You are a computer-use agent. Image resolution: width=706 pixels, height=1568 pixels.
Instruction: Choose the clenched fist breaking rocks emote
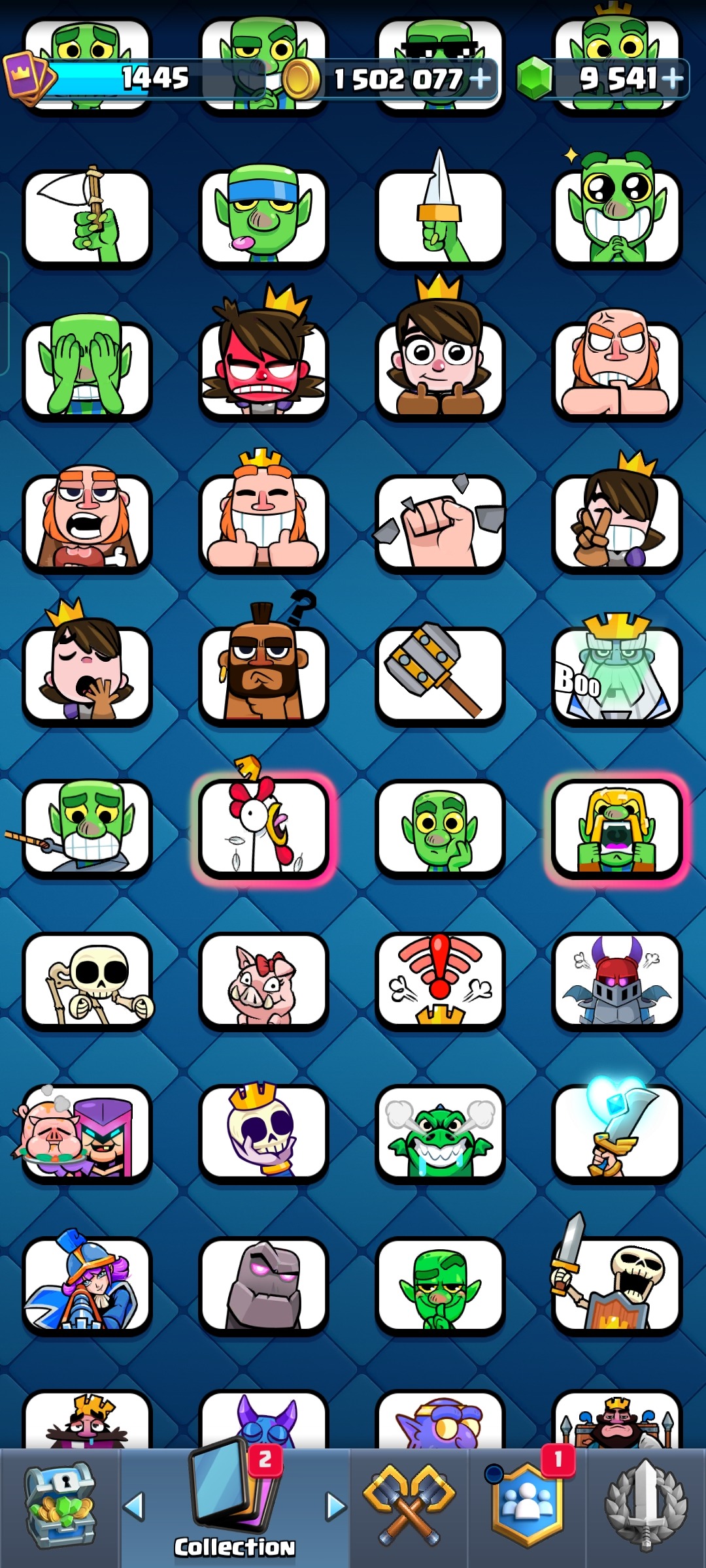pos(440,523)
